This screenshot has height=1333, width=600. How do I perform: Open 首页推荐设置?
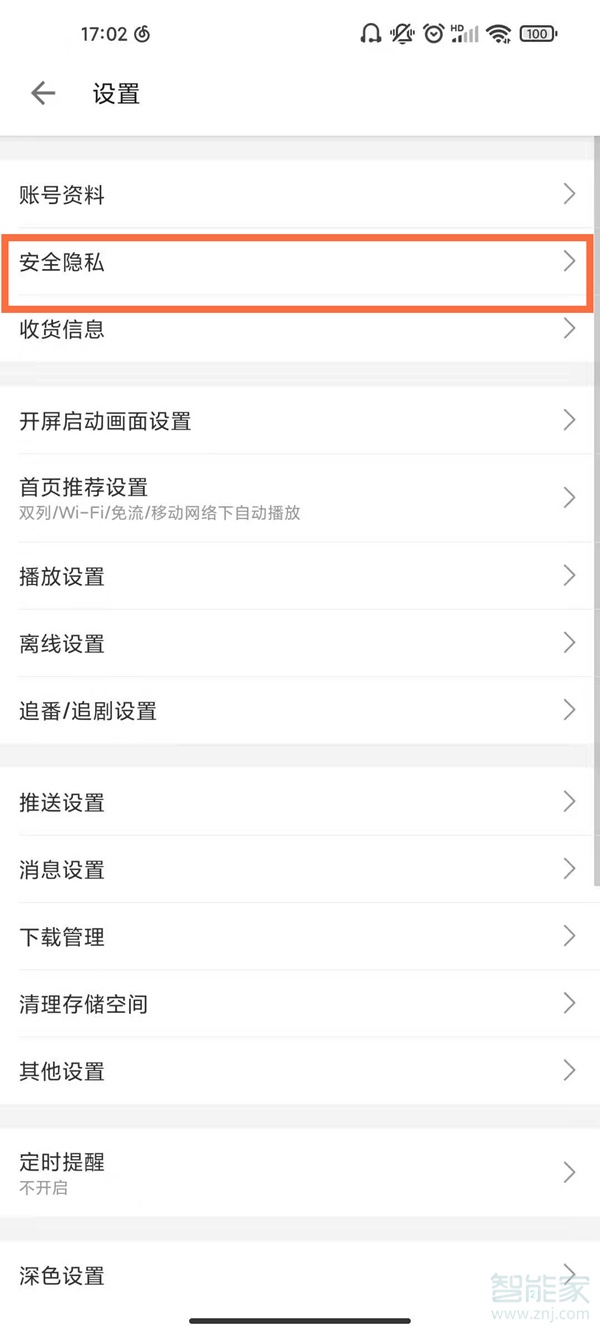tap(300, 498)
